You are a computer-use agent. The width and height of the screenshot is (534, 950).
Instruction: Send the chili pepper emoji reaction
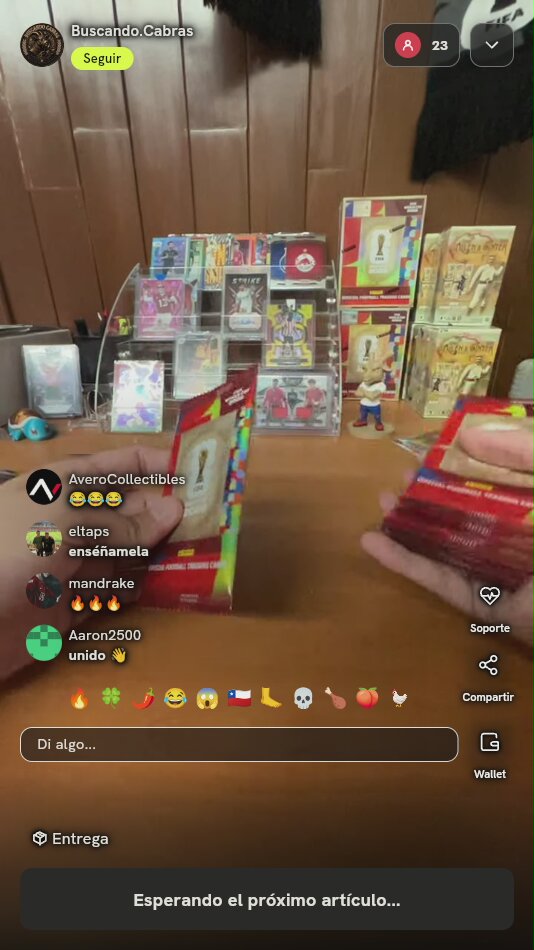(x=143, y=698)
